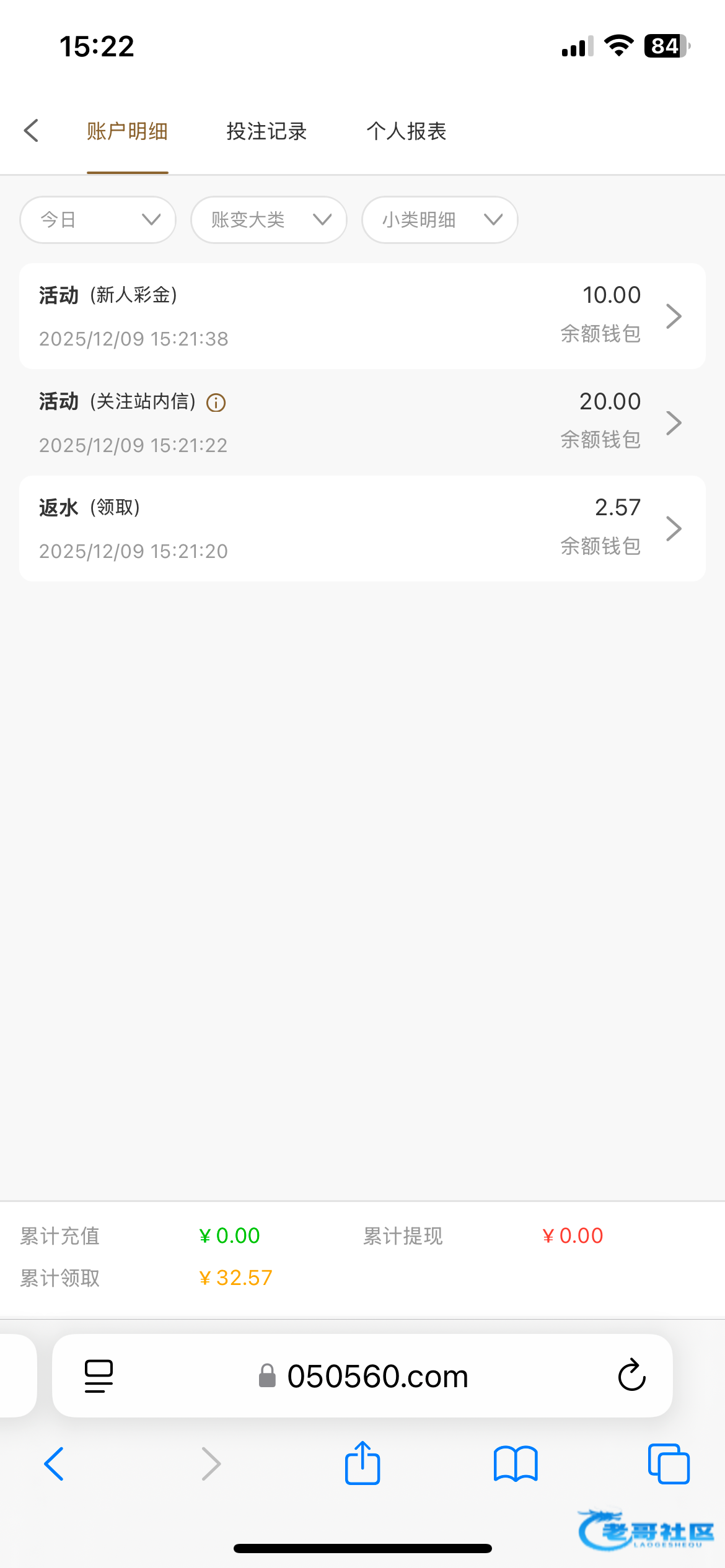Switch to the 个人报表 tab

point(406,131)
